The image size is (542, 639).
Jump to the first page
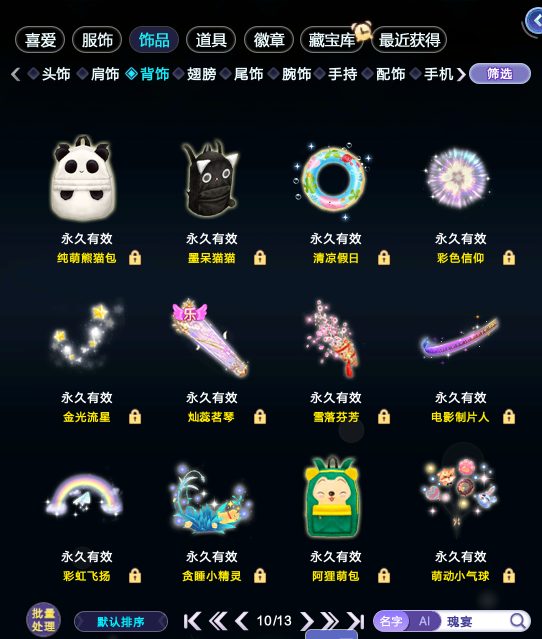click(192, 621)
